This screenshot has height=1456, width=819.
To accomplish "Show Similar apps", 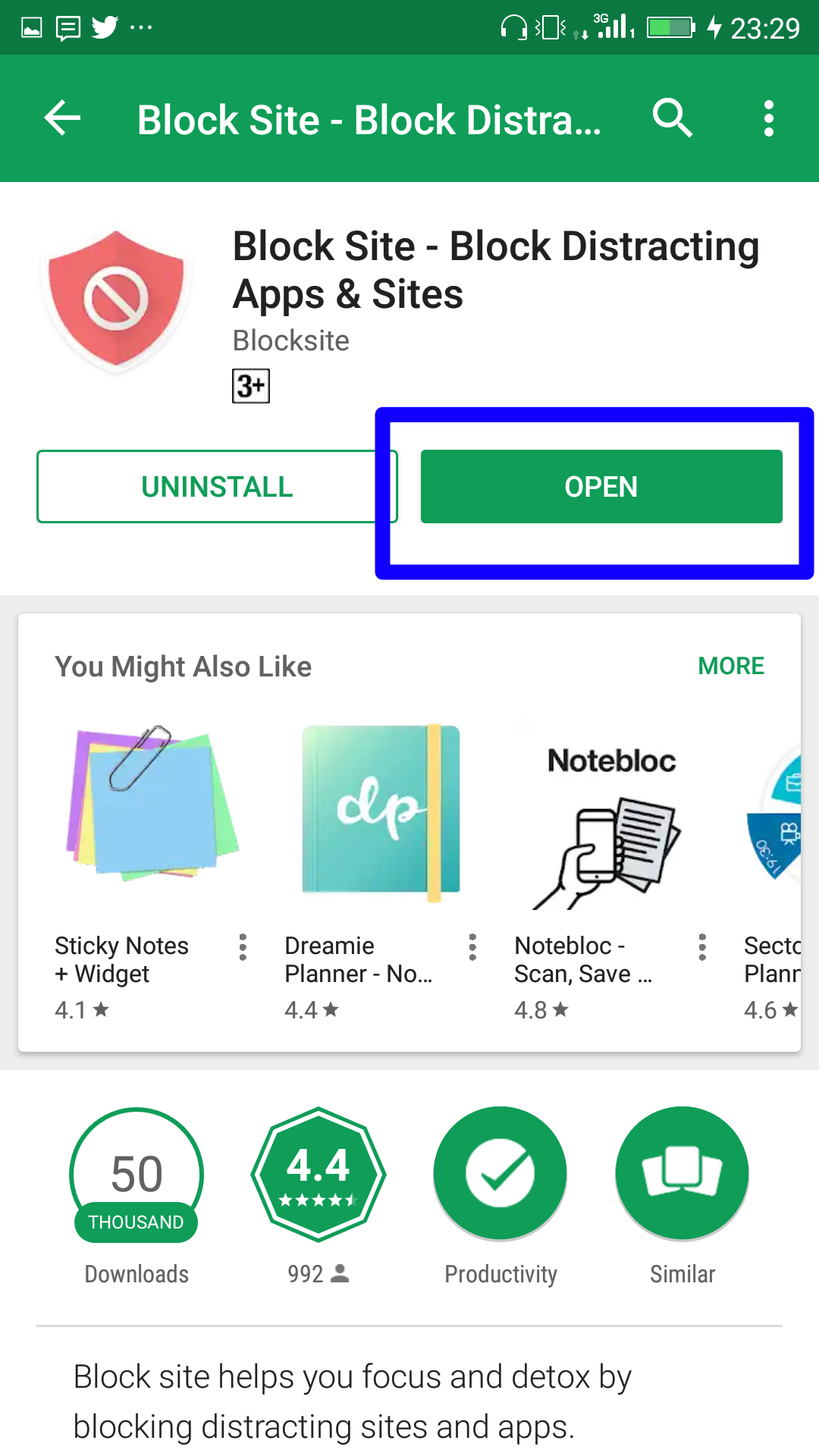I will point(682,1174).
